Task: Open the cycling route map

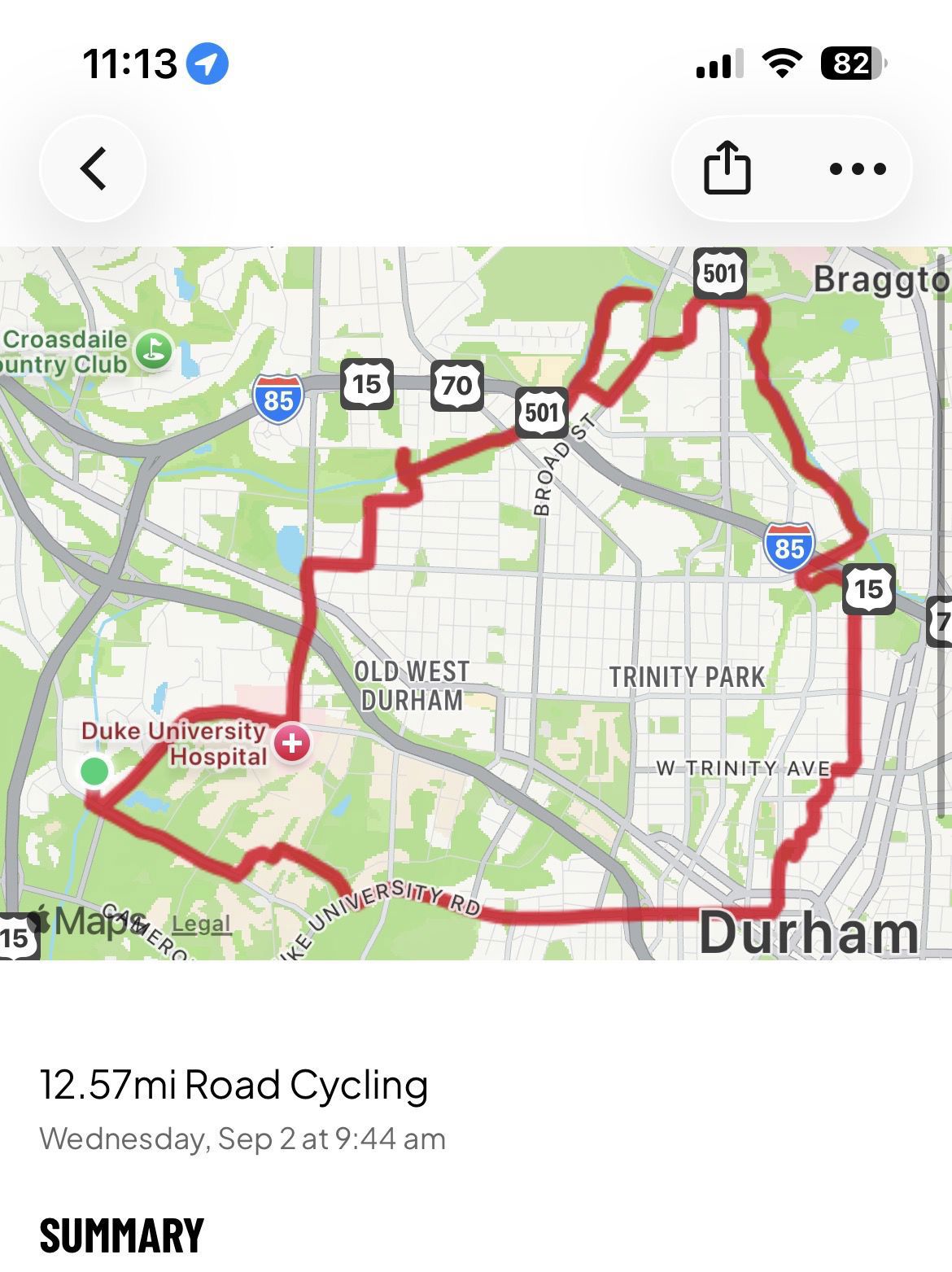Action: coord(476,603)
